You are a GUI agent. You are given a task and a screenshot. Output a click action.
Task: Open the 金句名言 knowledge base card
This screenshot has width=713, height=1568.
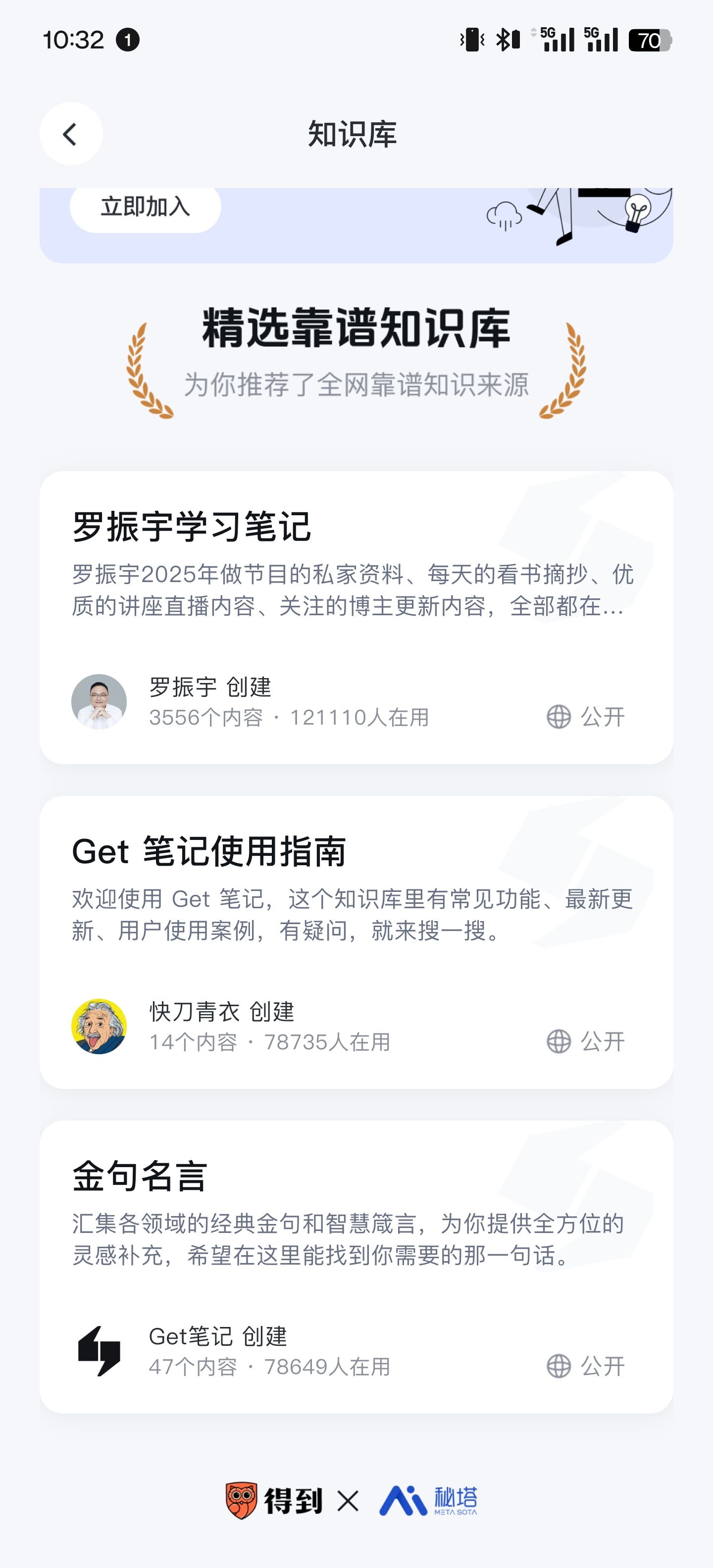(356, 1266)
